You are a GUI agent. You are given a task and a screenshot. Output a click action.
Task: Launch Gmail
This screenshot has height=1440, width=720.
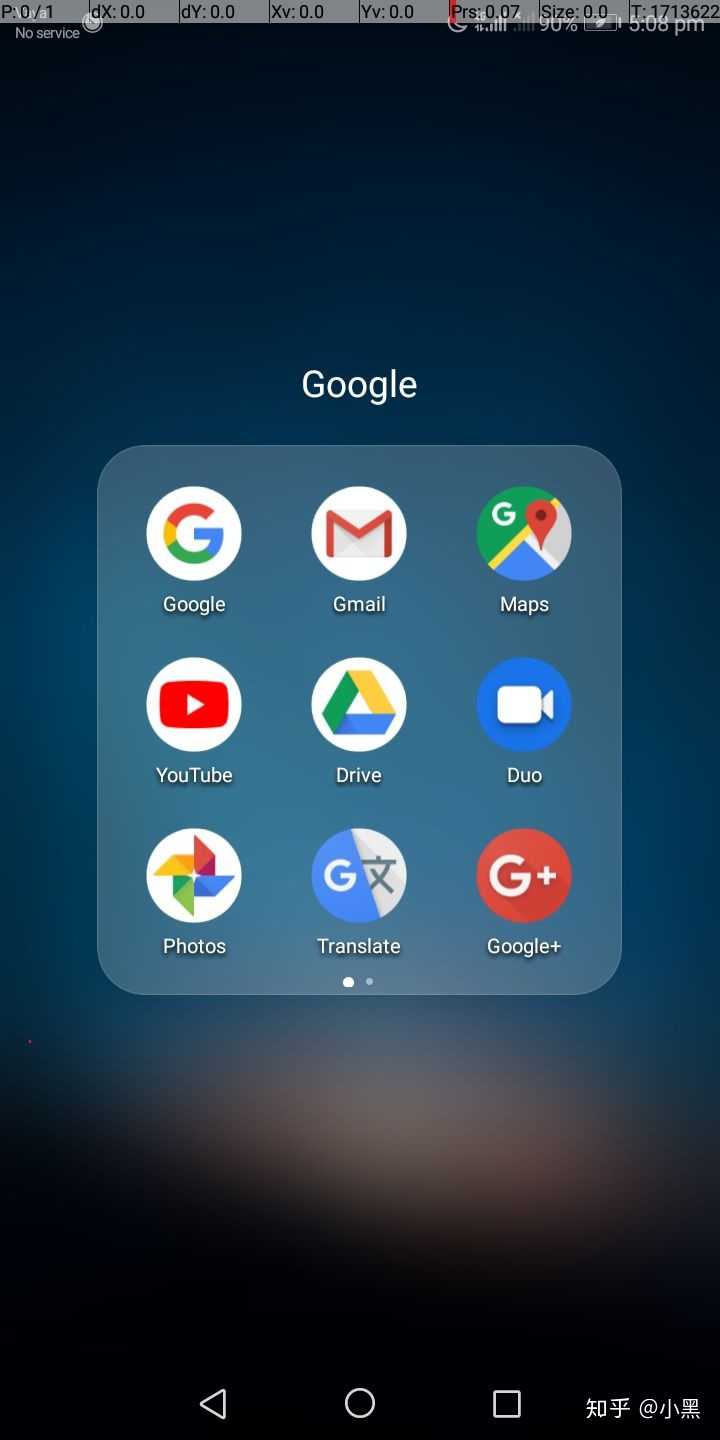coord(359,534)
